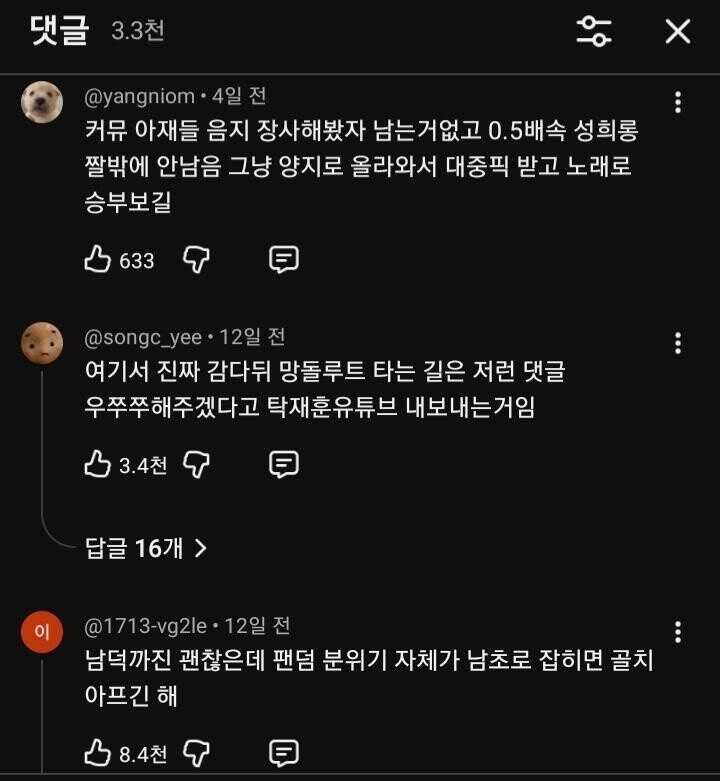This screenshot has width=720, height=781.
Task: Like @songc_yee's comment with 3.4천 likes
Action: (x=98, y=464)
